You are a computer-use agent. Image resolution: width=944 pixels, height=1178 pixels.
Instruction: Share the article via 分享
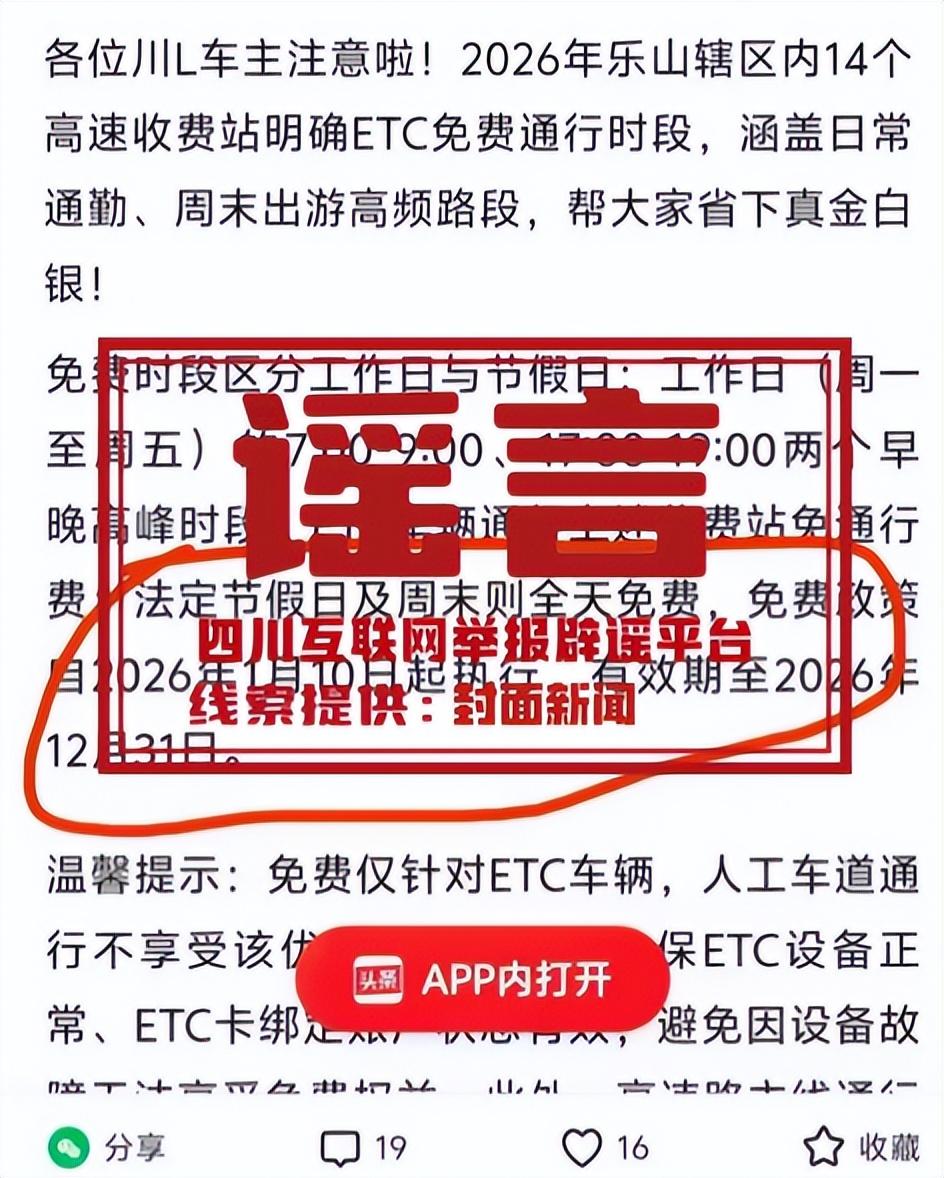pos(106,1148)
